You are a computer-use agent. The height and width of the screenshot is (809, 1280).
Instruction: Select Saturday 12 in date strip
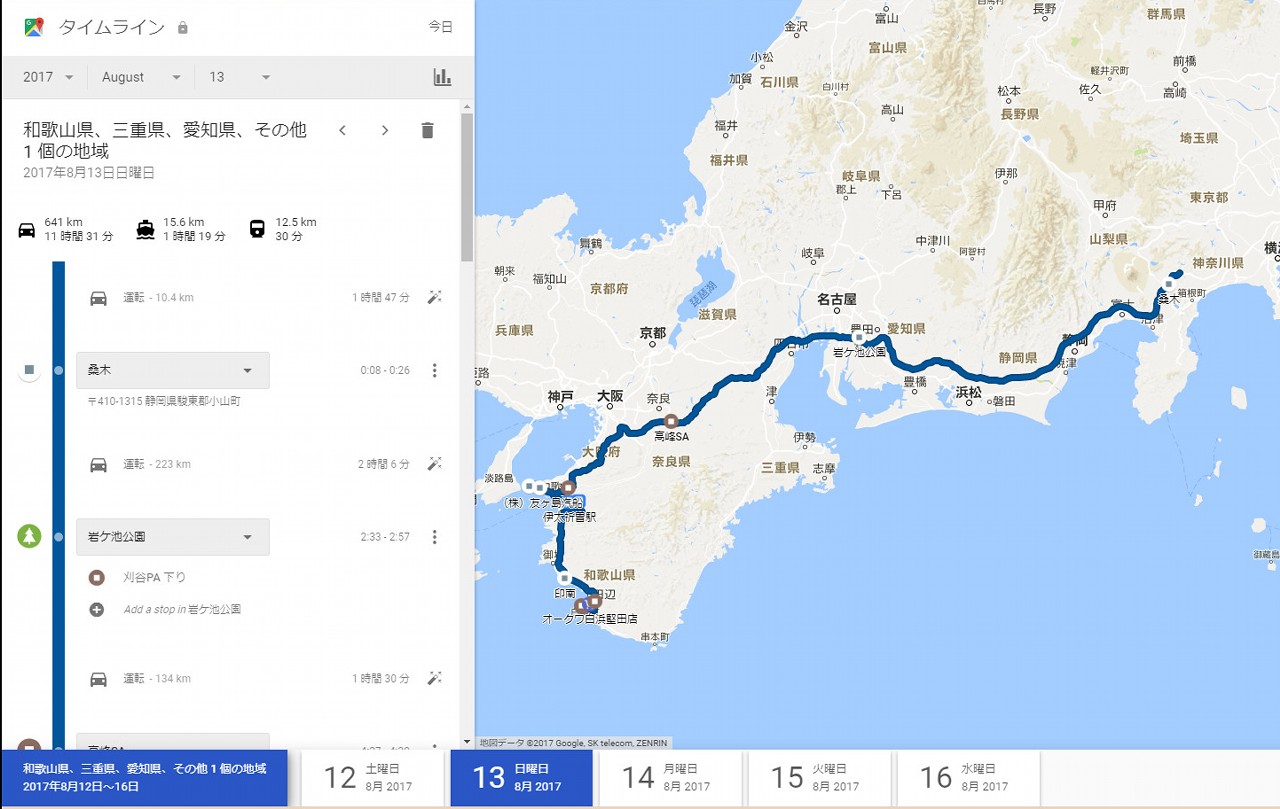pos(372,777)
